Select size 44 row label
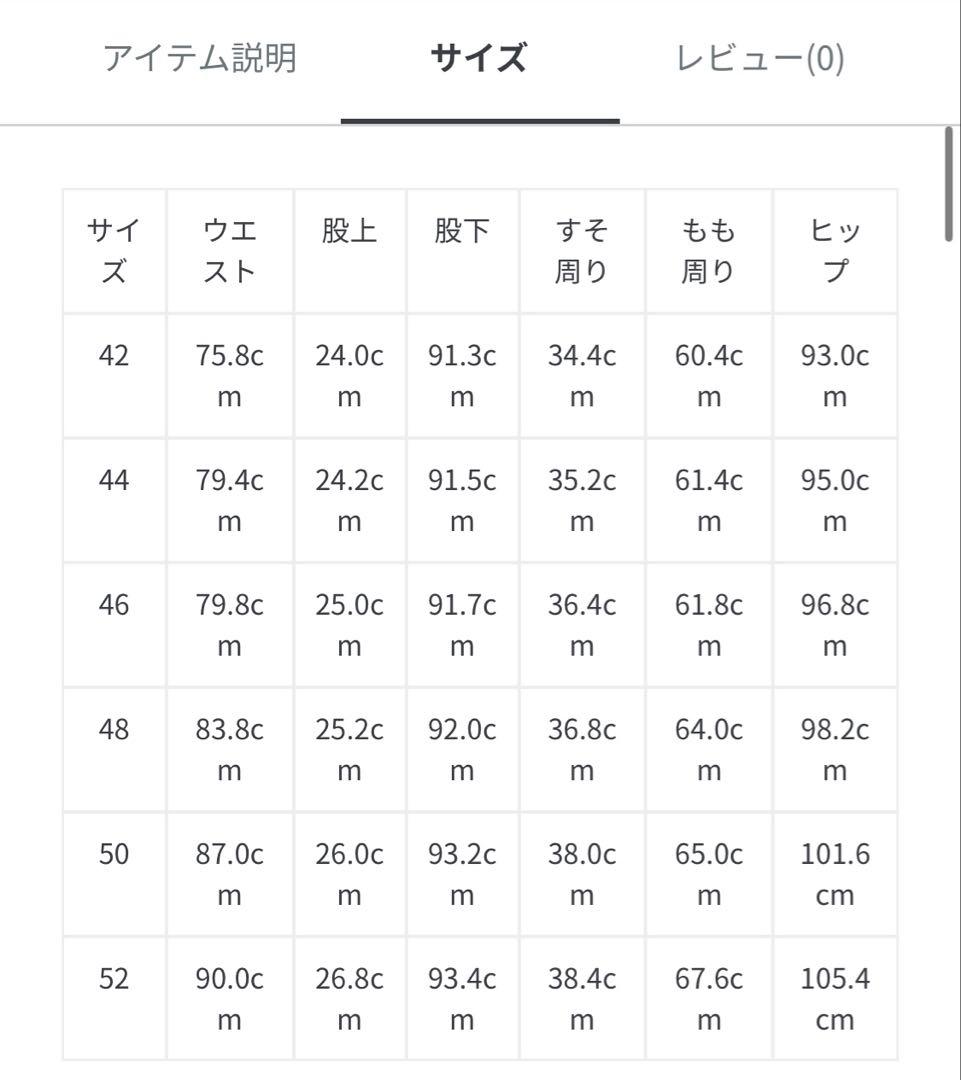 pos(114,480)
